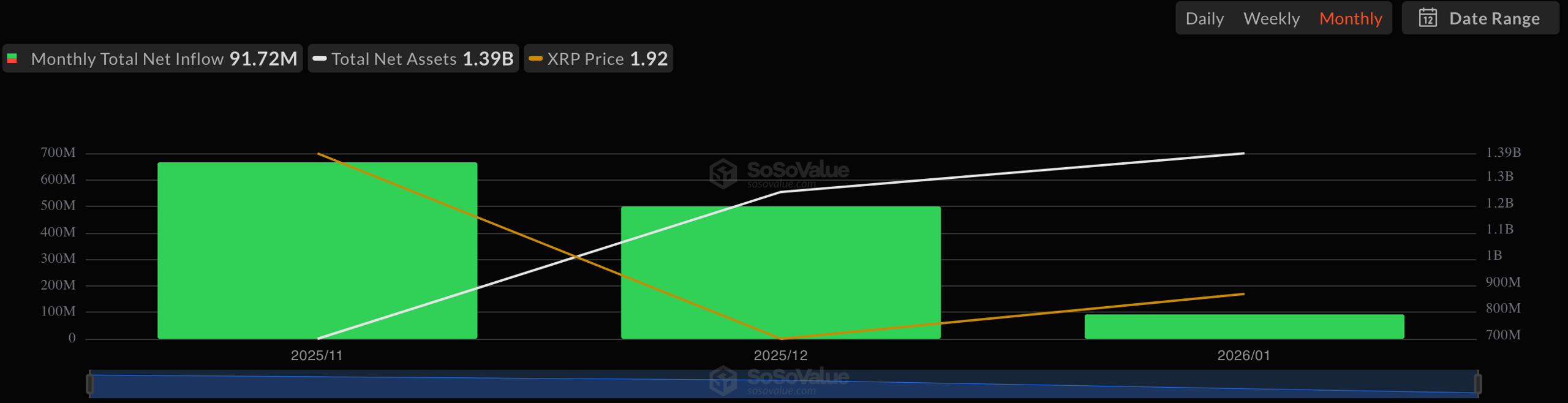Tap the right handle of range slider
The image size is (1568, 403).
coord(1477,384)
